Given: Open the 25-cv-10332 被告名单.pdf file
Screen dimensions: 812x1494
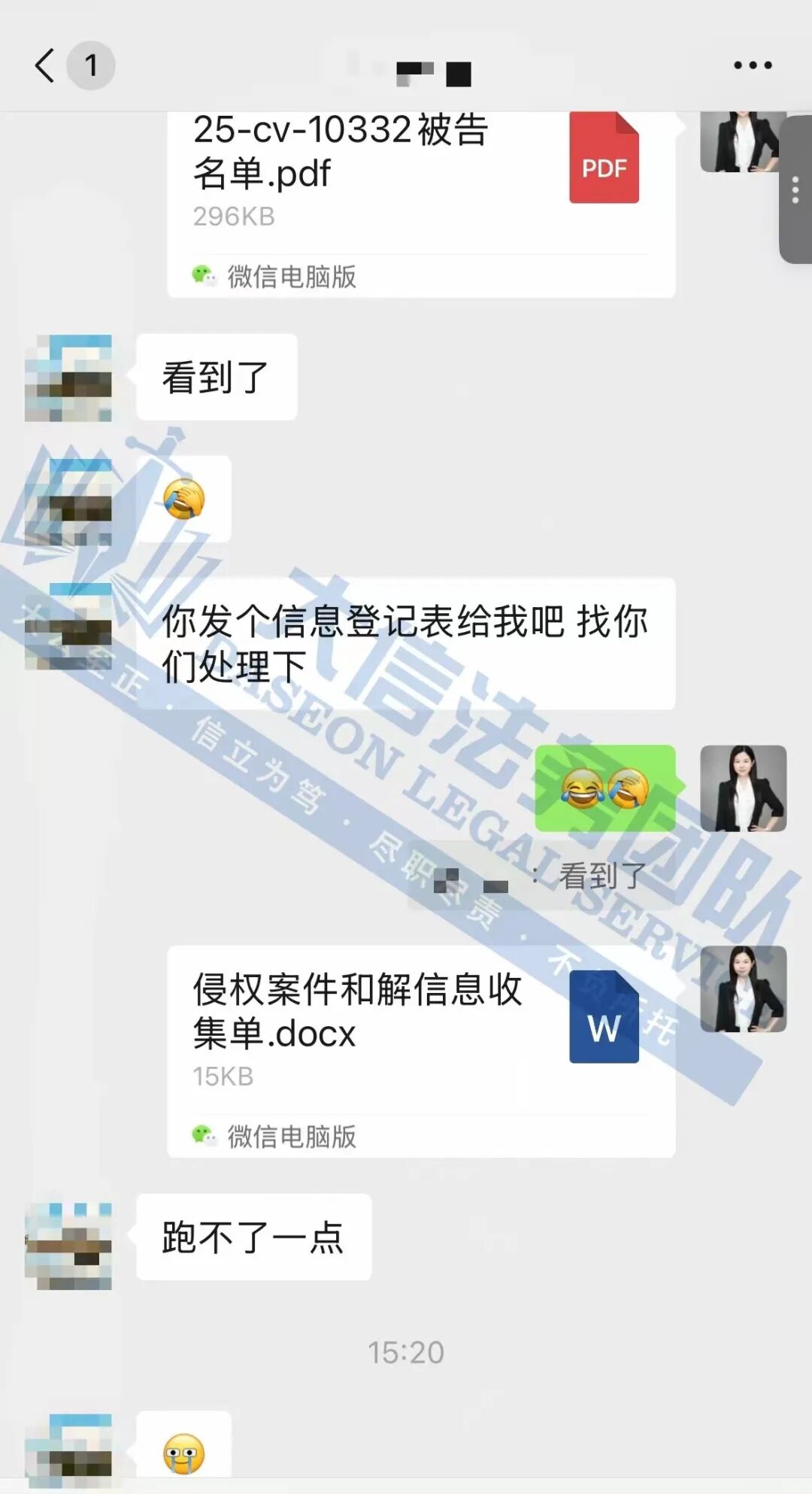Looking at the screenshot, I should 420,196.
